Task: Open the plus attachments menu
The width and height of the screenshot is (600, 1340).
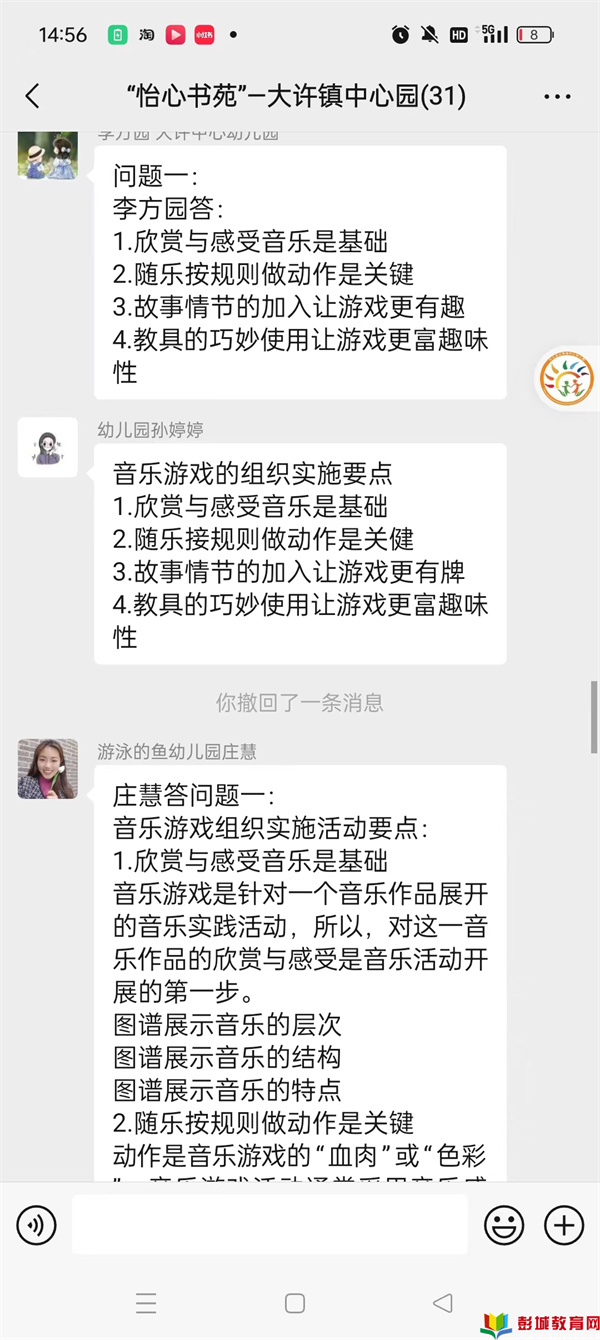Action: pos(563,1224)
